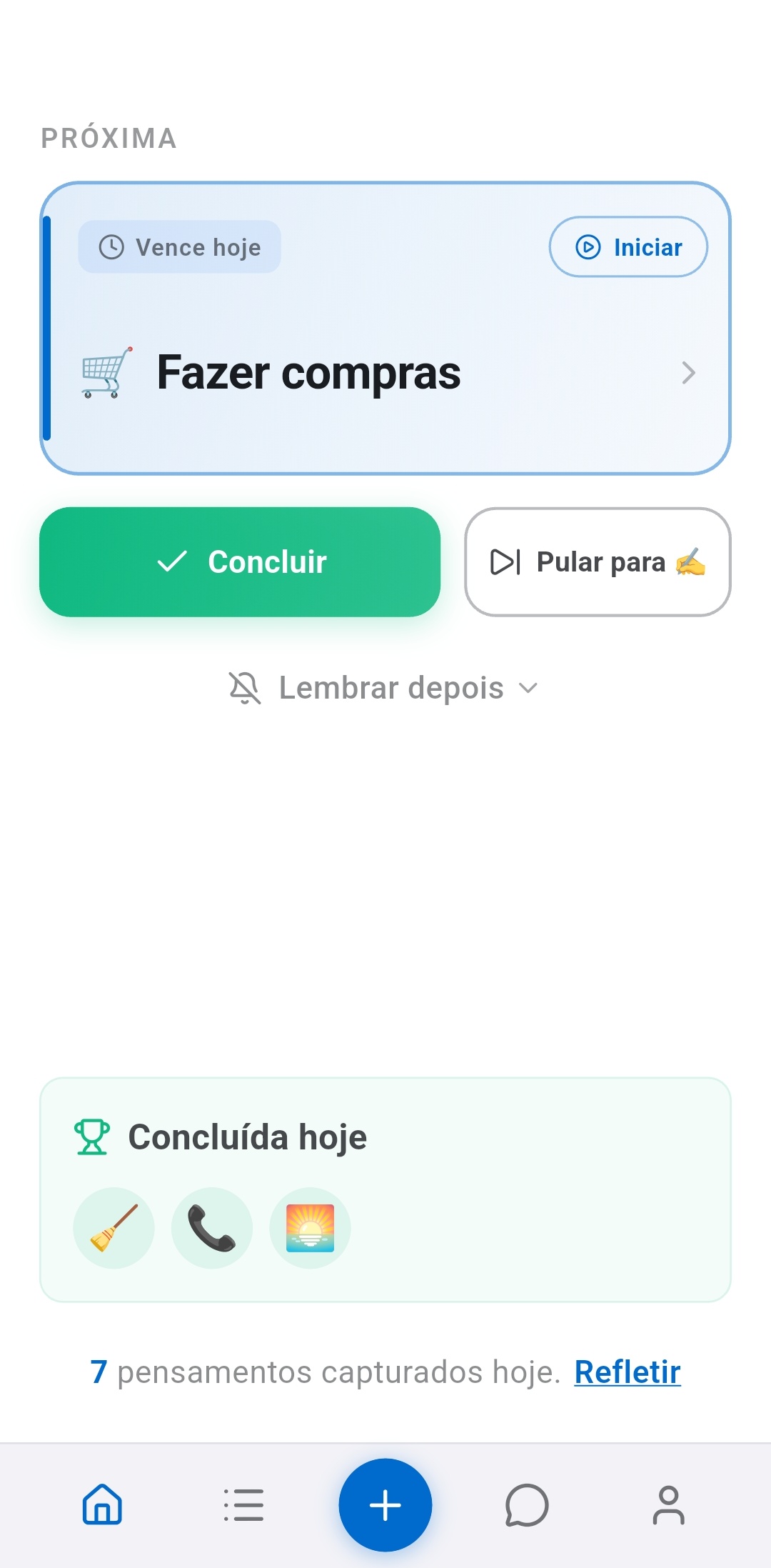Tap the blue plus to capture a thought
771x1568 pixels.
coord(385,1504)
